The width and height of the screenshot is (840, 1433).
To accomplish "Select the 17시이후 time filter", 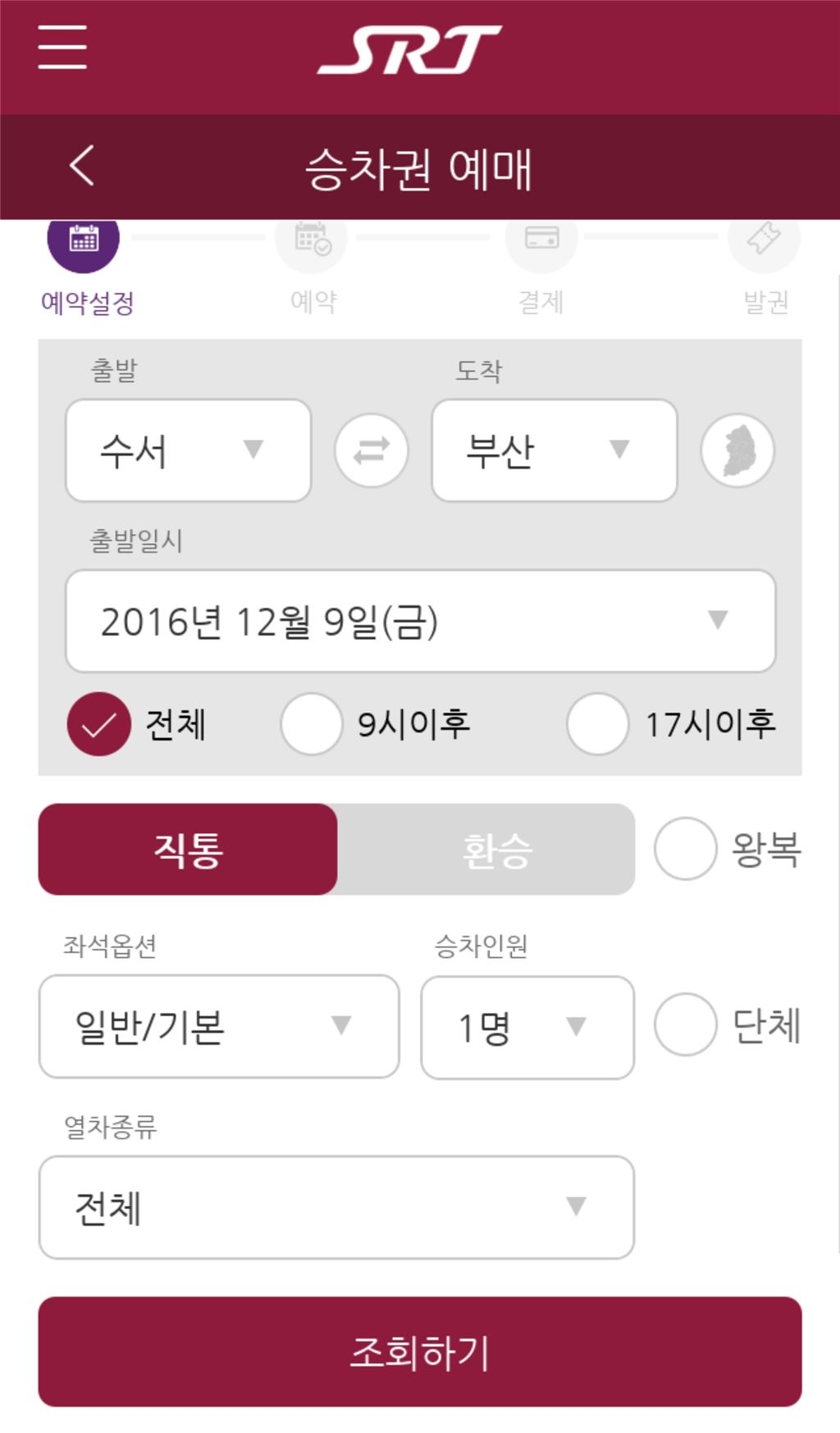I will (x=596, y=723).
